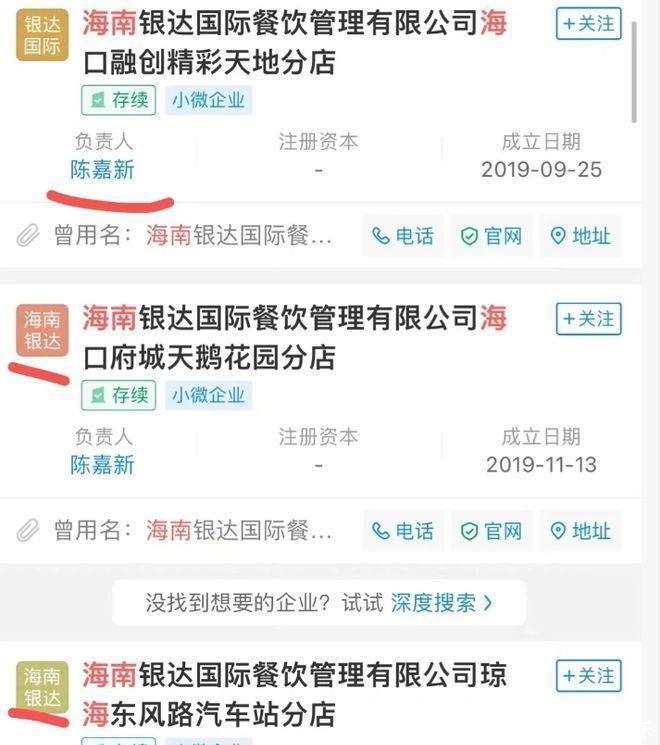This screenshot has width=660, height=745.
Task: Show 地址 for 海口融创精彩天地分店
Action: 580,236
